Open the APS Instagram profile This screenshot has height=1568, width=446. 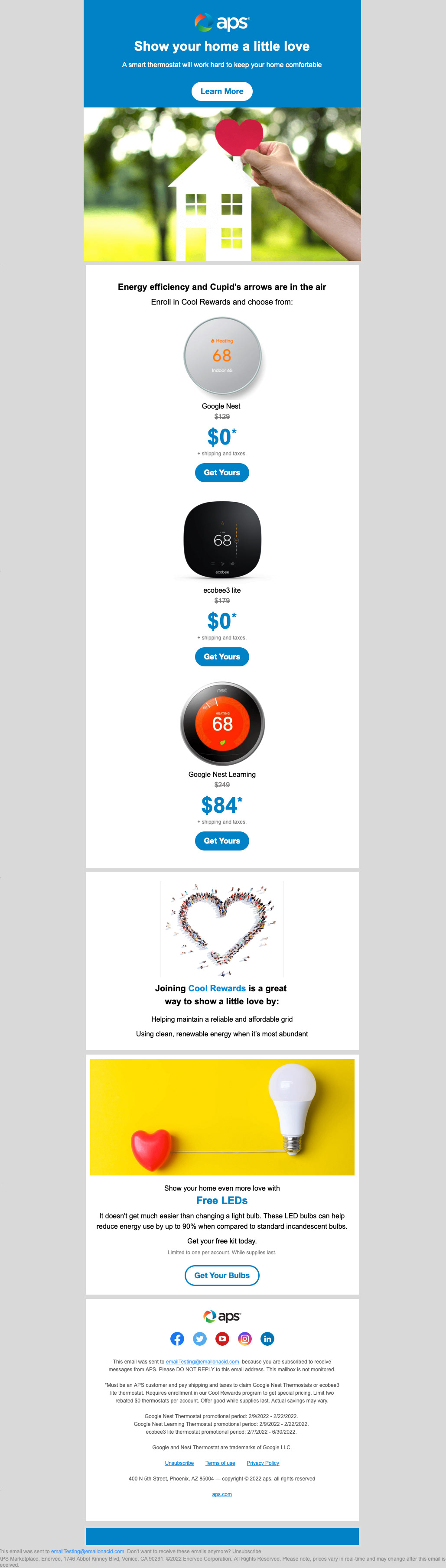coord(245,1338)
